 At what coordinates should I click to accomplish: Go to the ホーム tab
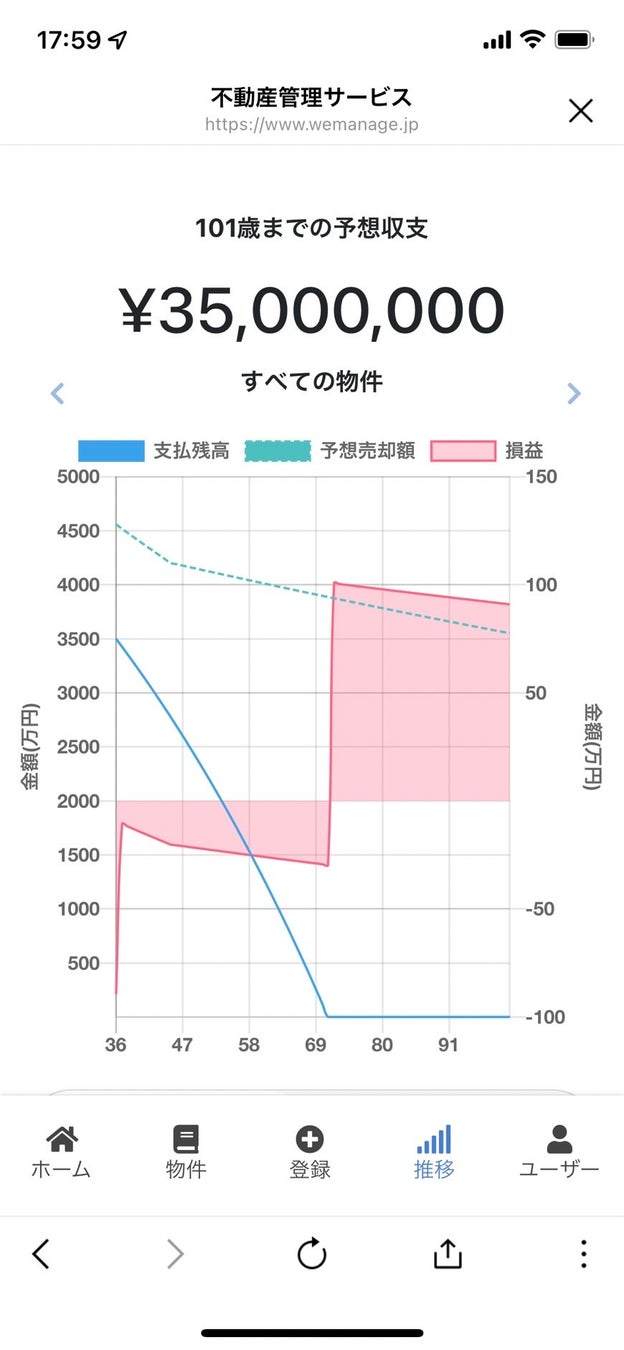(x=61, y=1151)
